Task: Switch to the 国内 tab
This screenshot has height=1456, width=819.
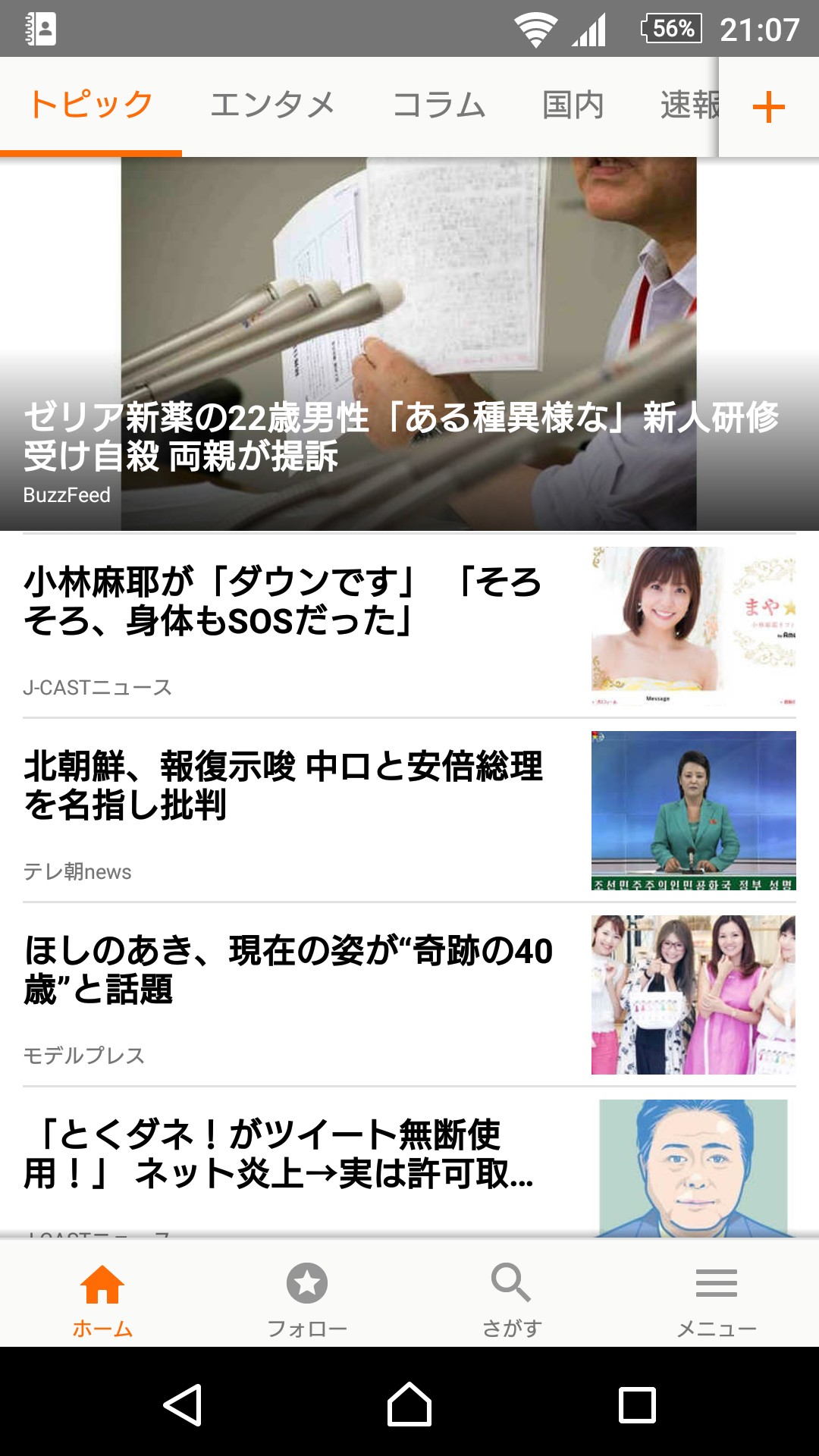Action: 573,105
